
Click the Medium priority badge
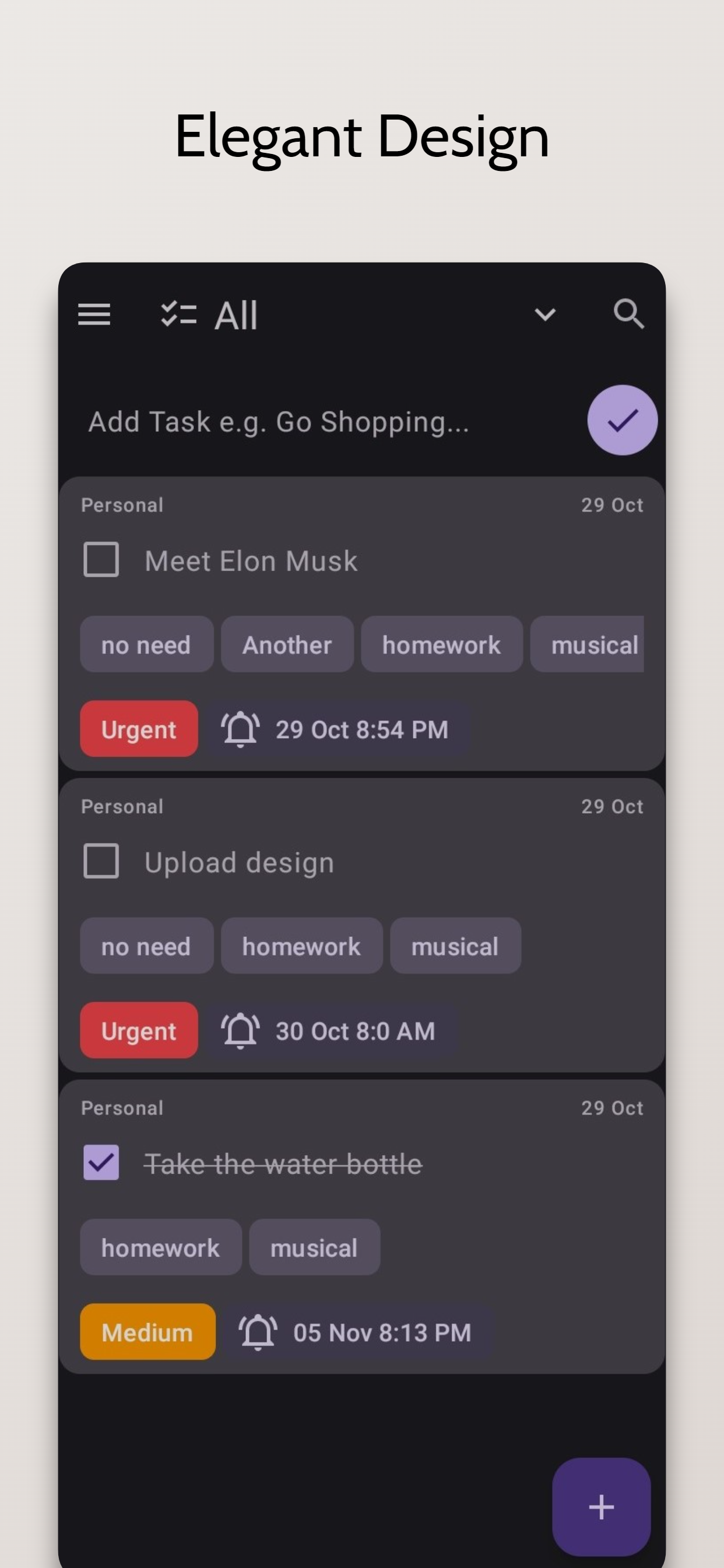[x=147, y=1332]
